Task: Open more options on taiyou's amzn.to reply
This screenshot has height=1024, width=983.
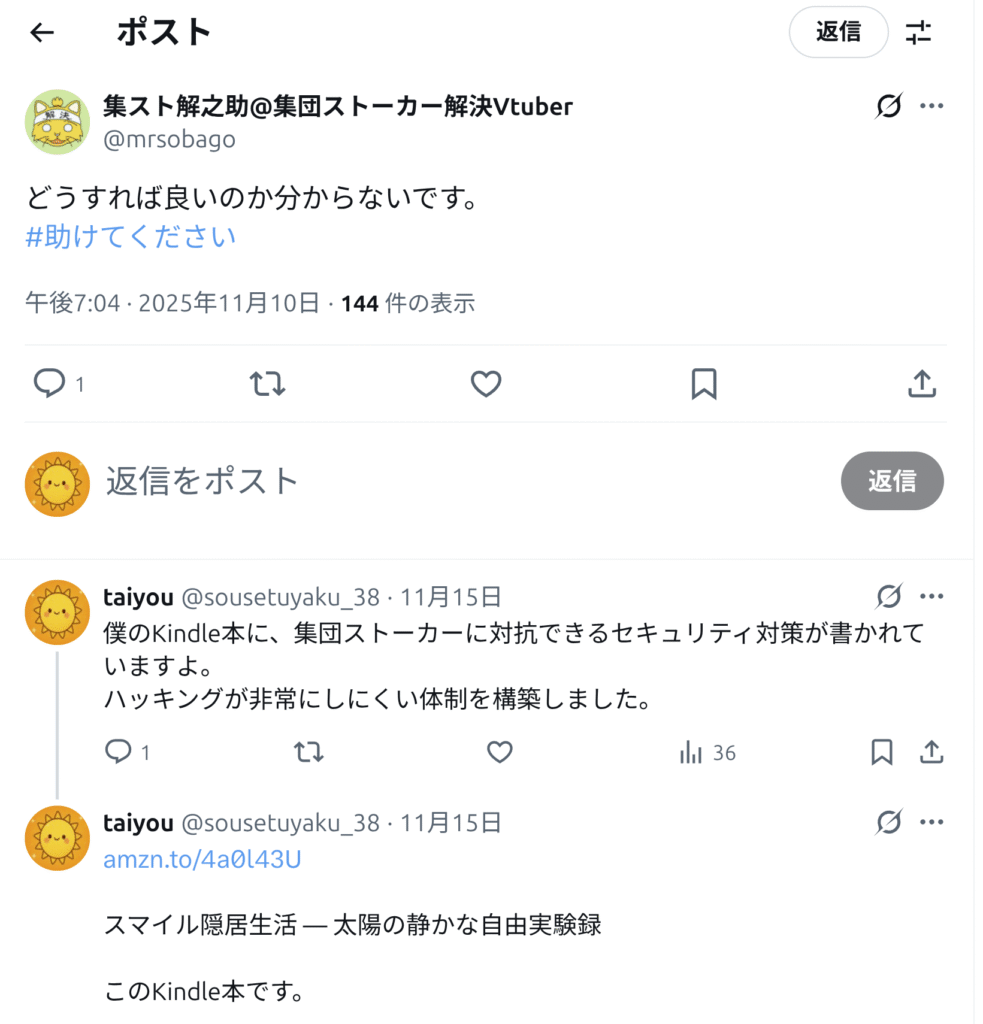Action: tap(932, 823)
